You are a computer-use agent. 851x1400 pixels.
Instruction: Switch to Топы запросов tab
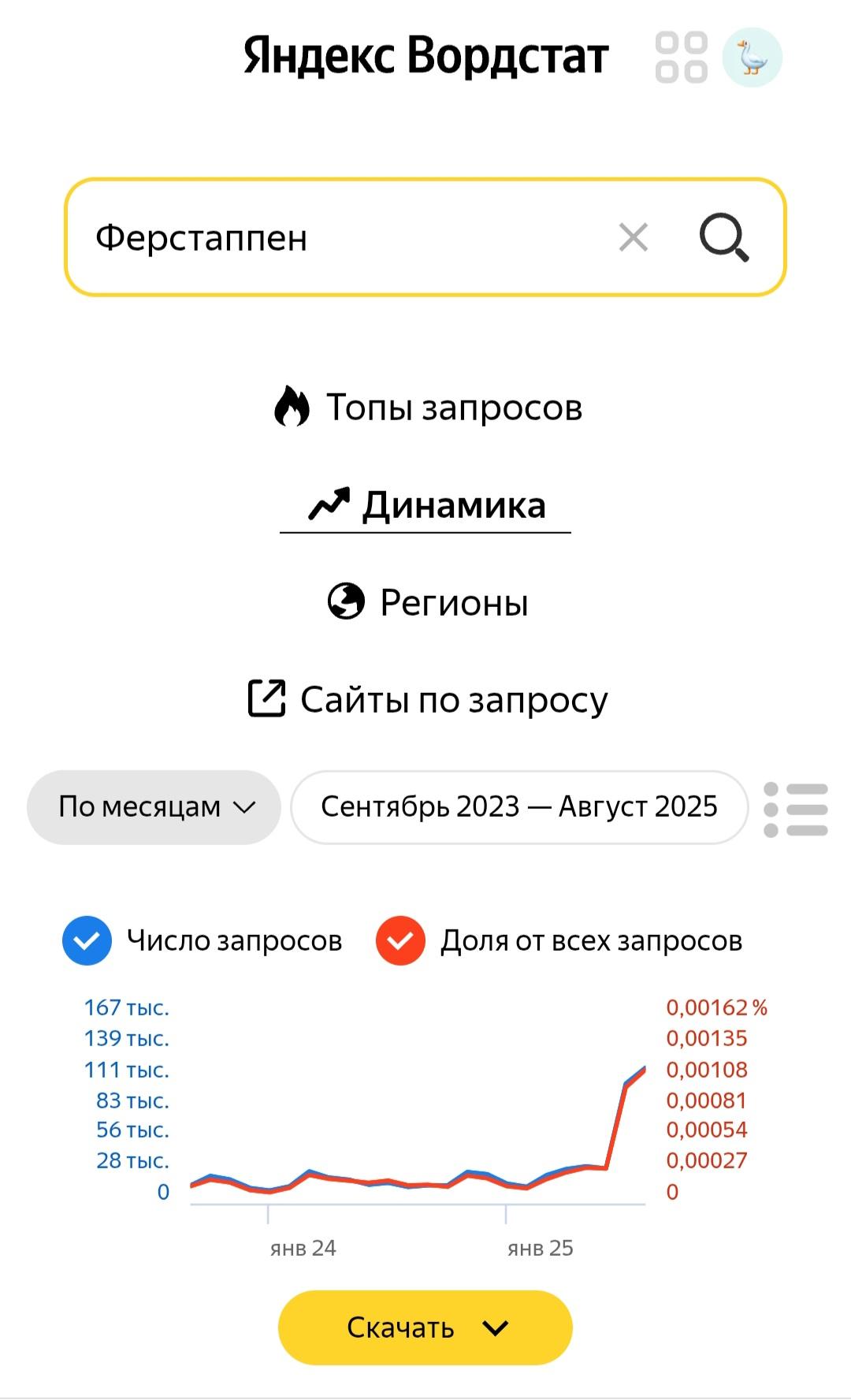tap(427, 408)
